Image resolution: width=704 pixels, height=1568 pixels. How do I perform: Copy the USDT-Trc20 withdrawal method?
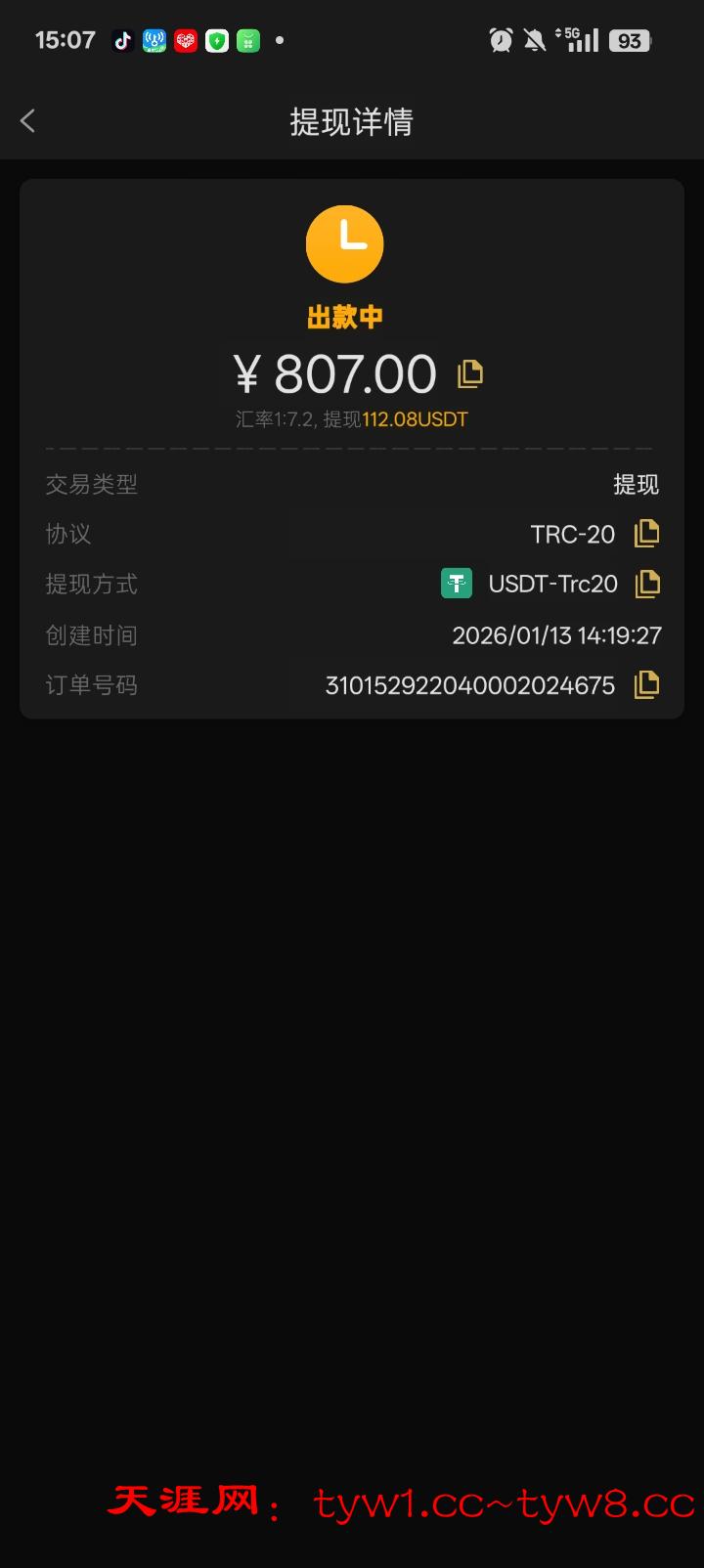[x=647, y=584]
